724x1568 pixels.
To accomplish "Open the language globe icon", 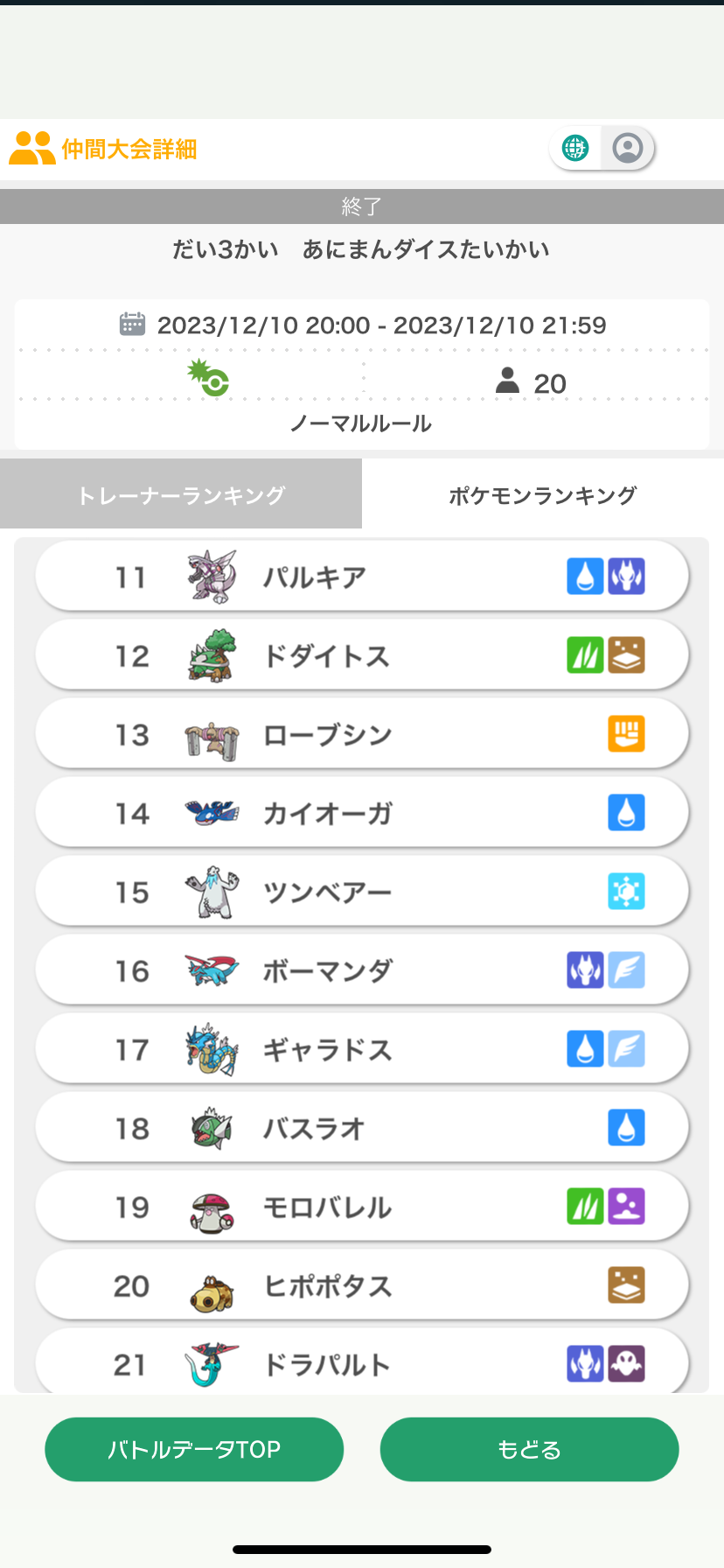I will click(575, 148).
